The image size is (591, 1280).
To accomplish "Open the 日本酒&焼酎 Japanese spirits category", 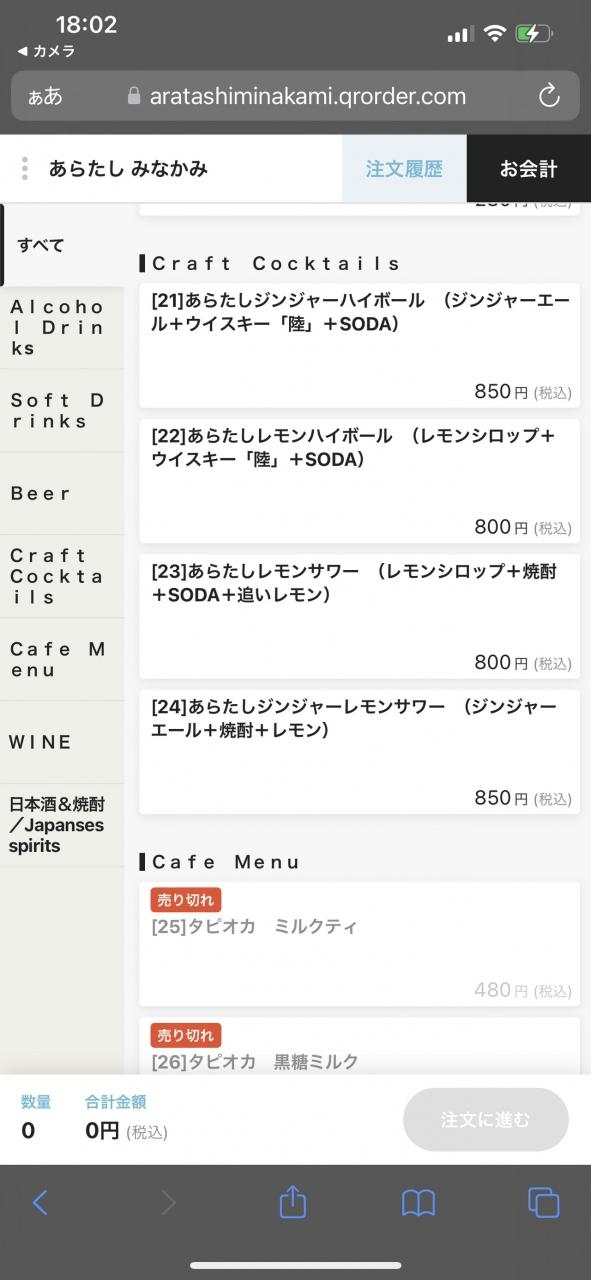I will pyautogui.click(x=62, y=826).
